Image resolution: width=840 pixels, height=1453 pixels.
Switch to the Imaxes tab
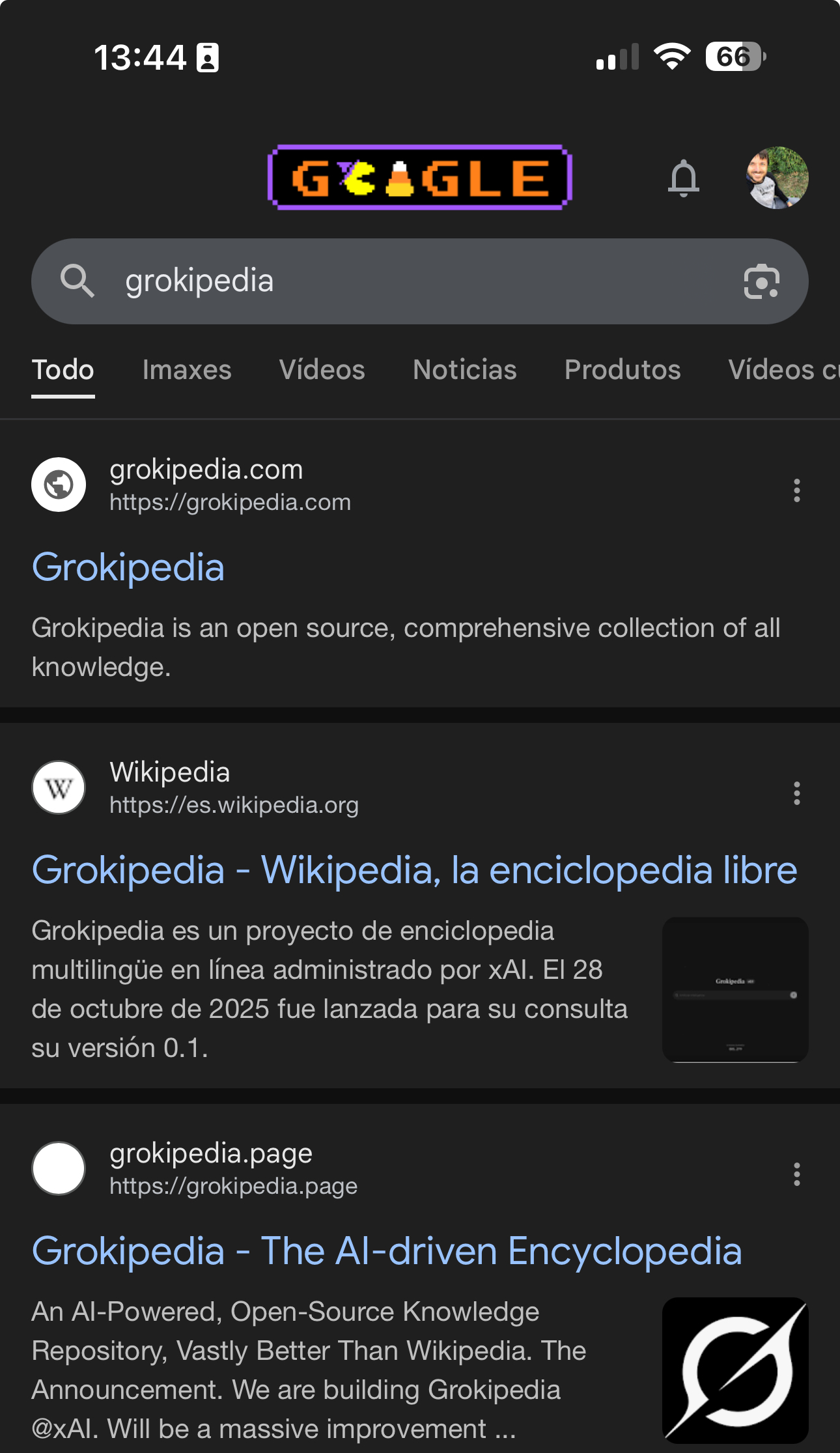187,370
